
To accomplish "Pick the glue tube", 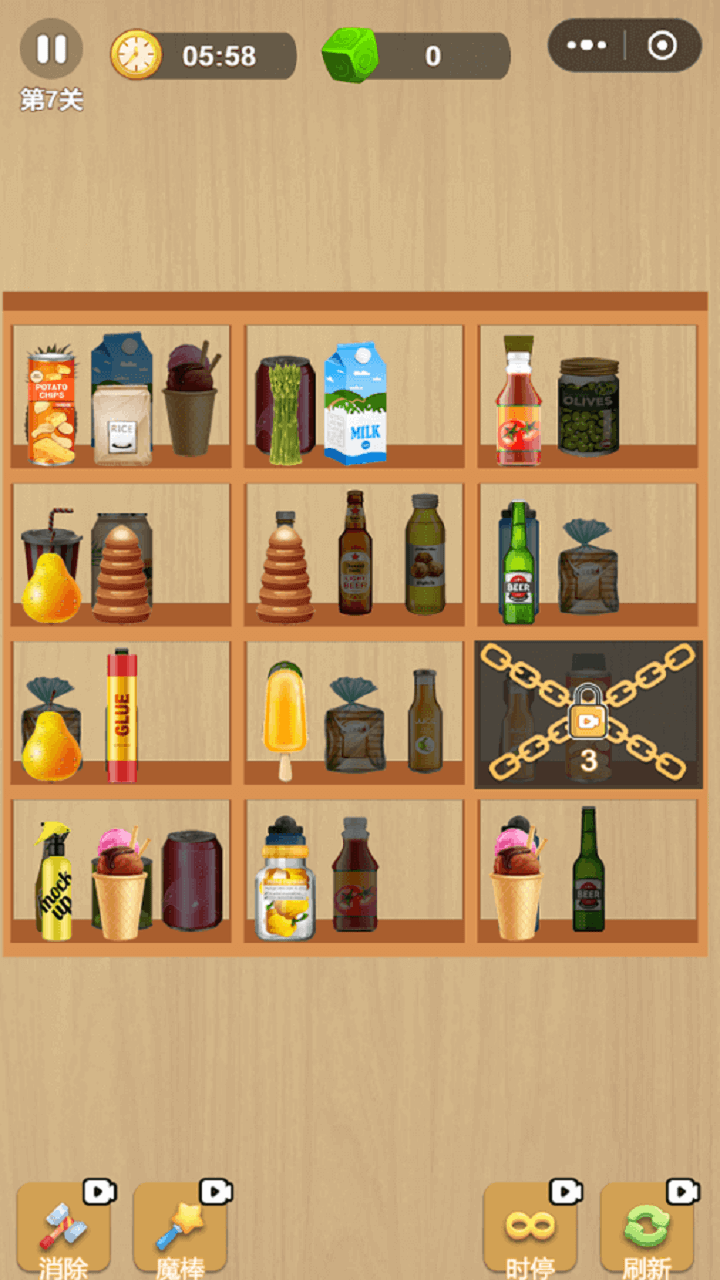I will [x=122, y=715].
